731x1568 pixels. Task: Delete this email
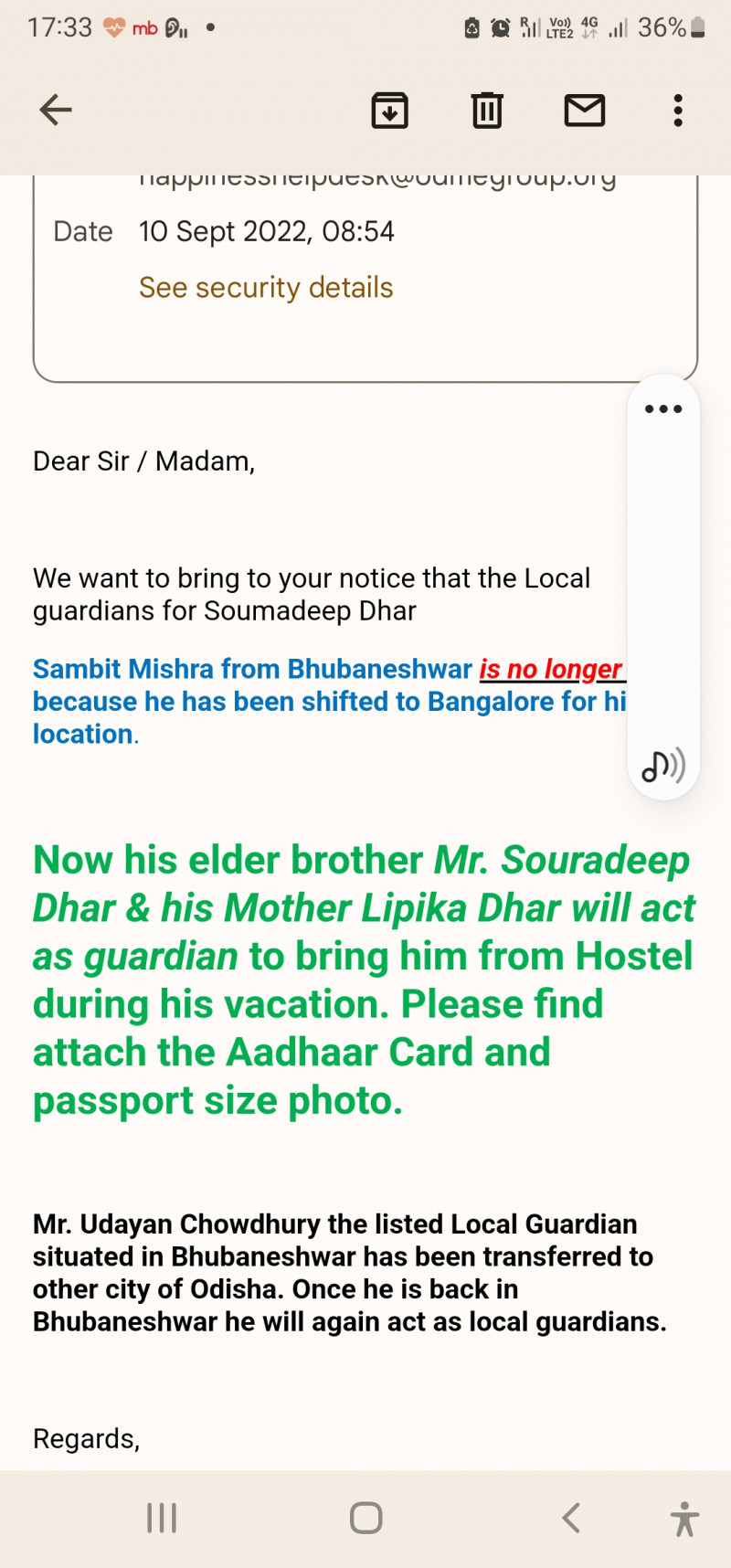pyautogui.click(x=487, y=111)
